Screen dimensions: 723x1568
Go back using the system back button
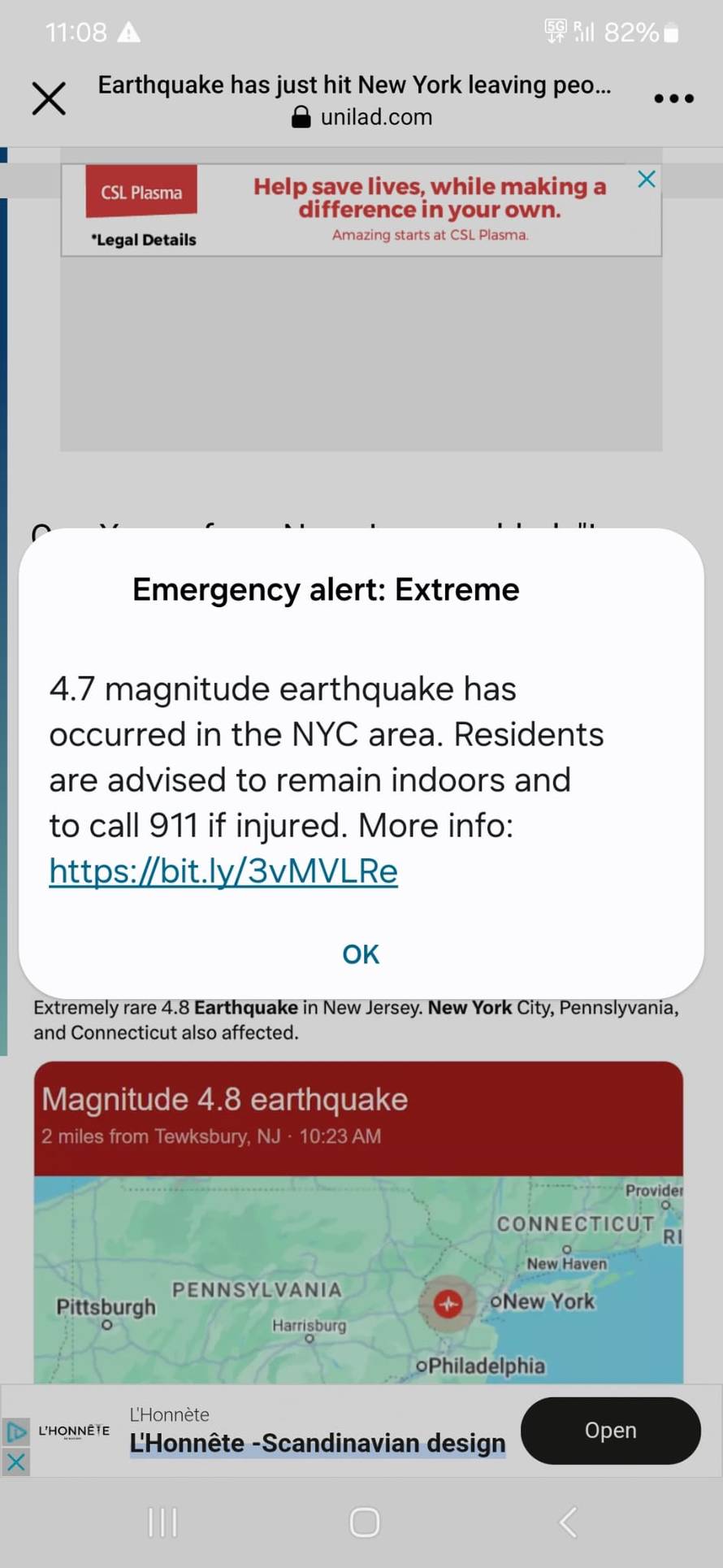pyautogui.click(x=569, y=1522)
